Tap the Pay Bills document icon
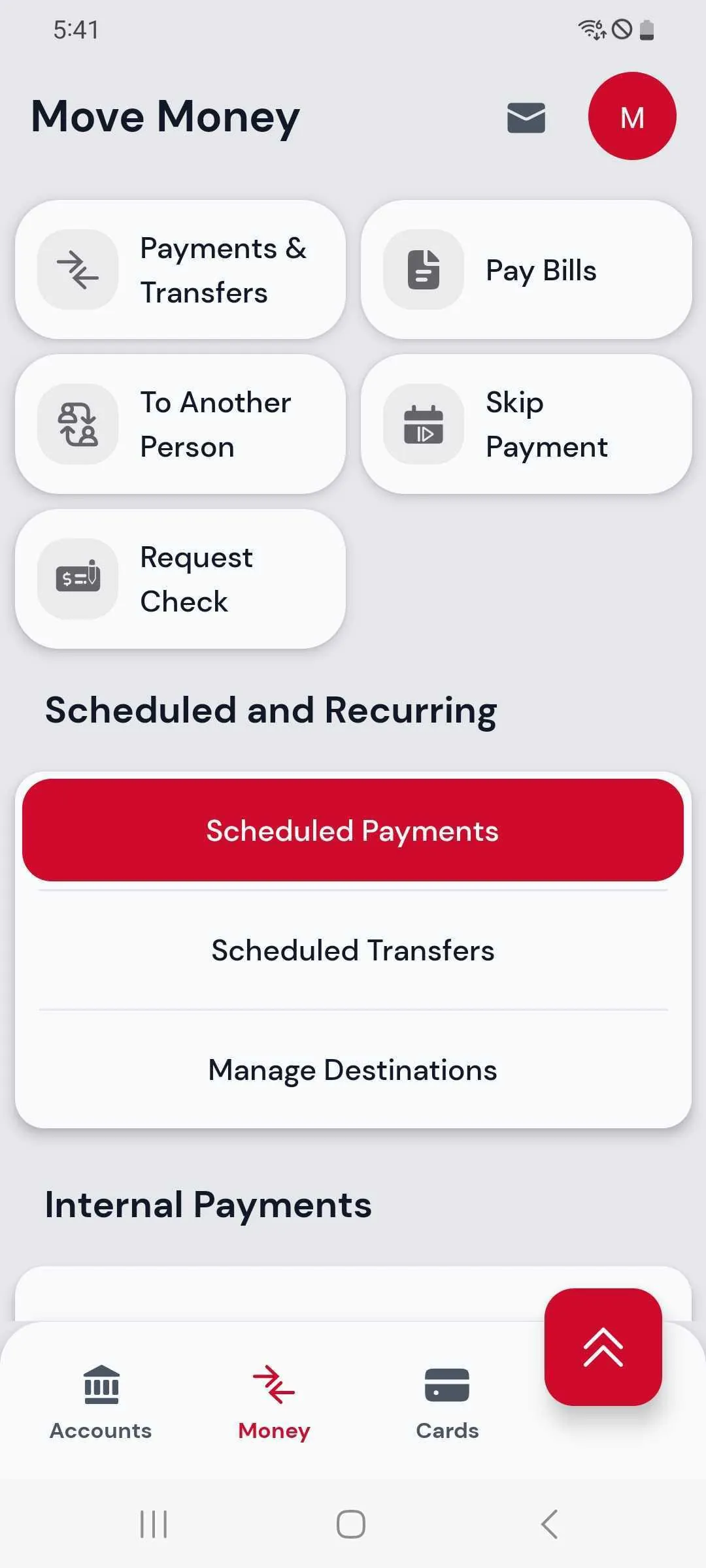 (x=422, y=270)
